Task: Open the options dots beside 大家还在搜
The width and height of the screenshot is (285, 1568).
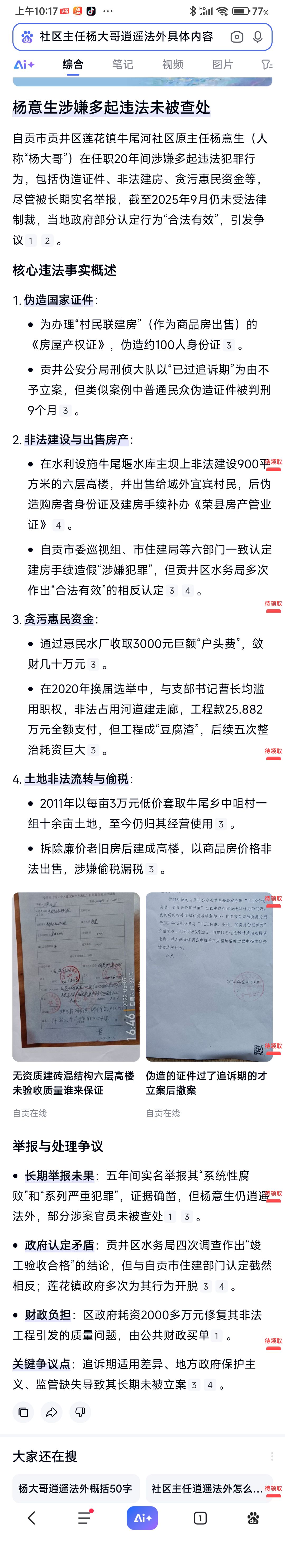Action: (272, 1456)
